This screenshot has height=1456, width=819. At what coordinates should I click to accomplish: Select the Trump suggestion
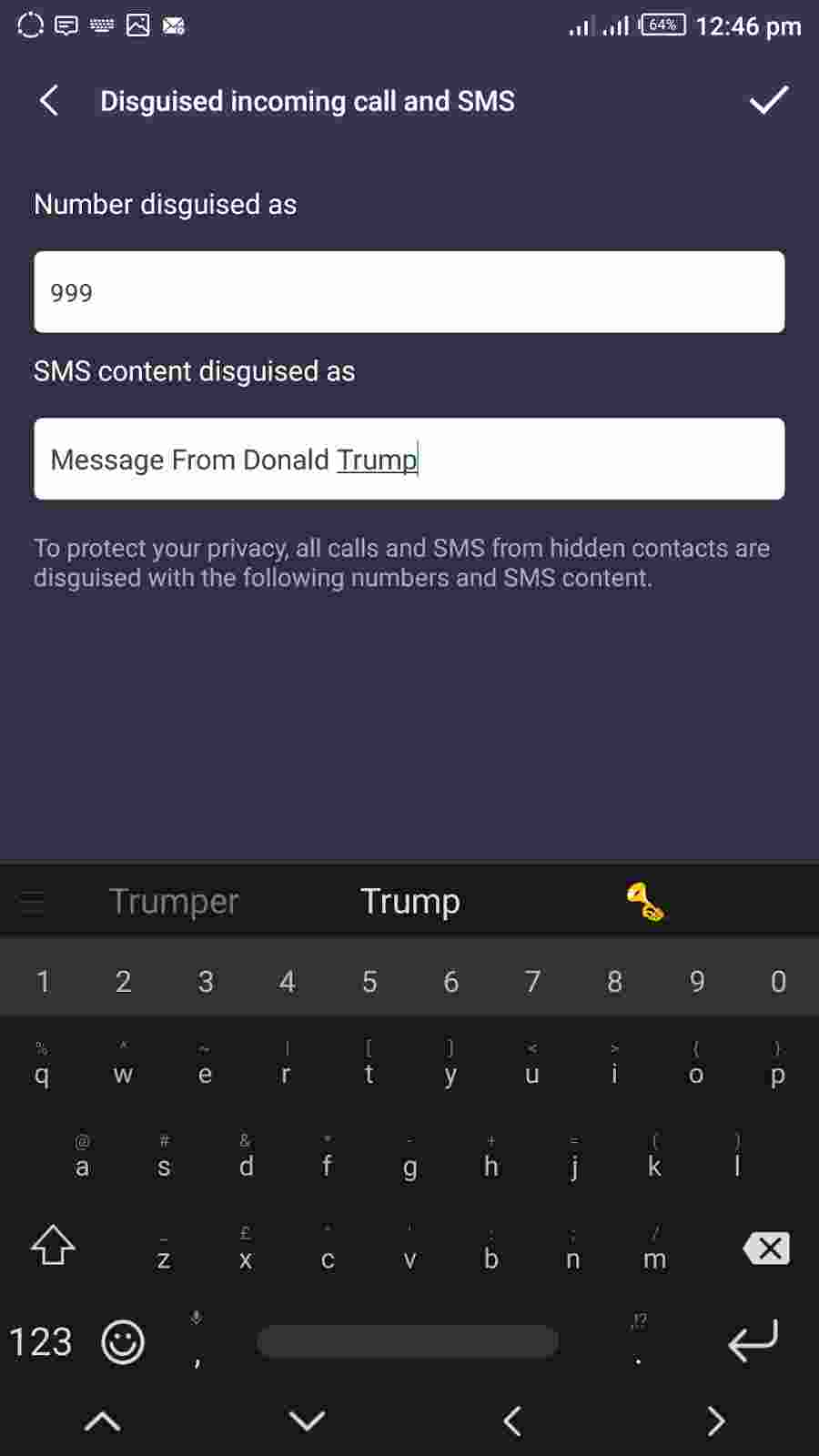pos(410,901)
